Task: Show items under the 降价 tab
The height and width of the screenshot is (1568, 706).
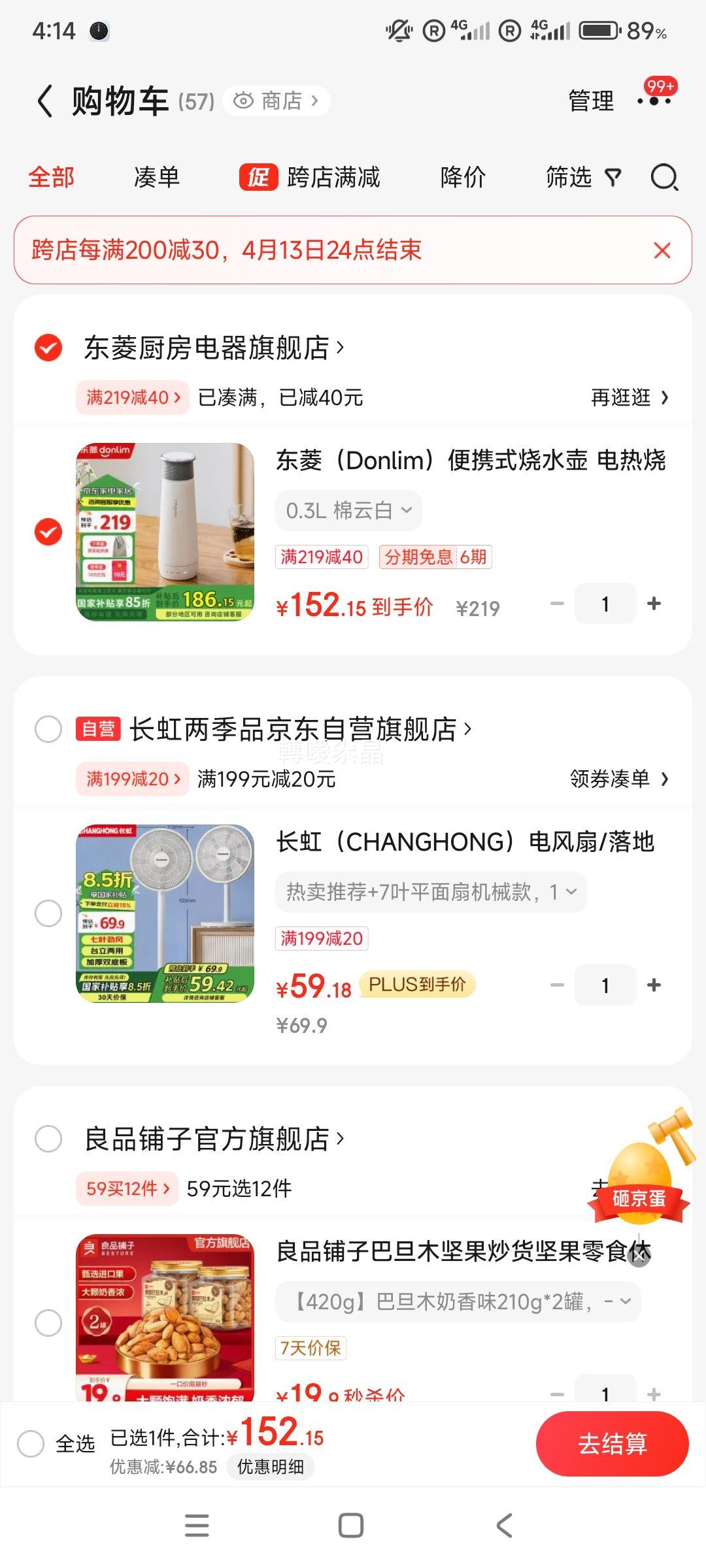Action: (x=463, y=178)
